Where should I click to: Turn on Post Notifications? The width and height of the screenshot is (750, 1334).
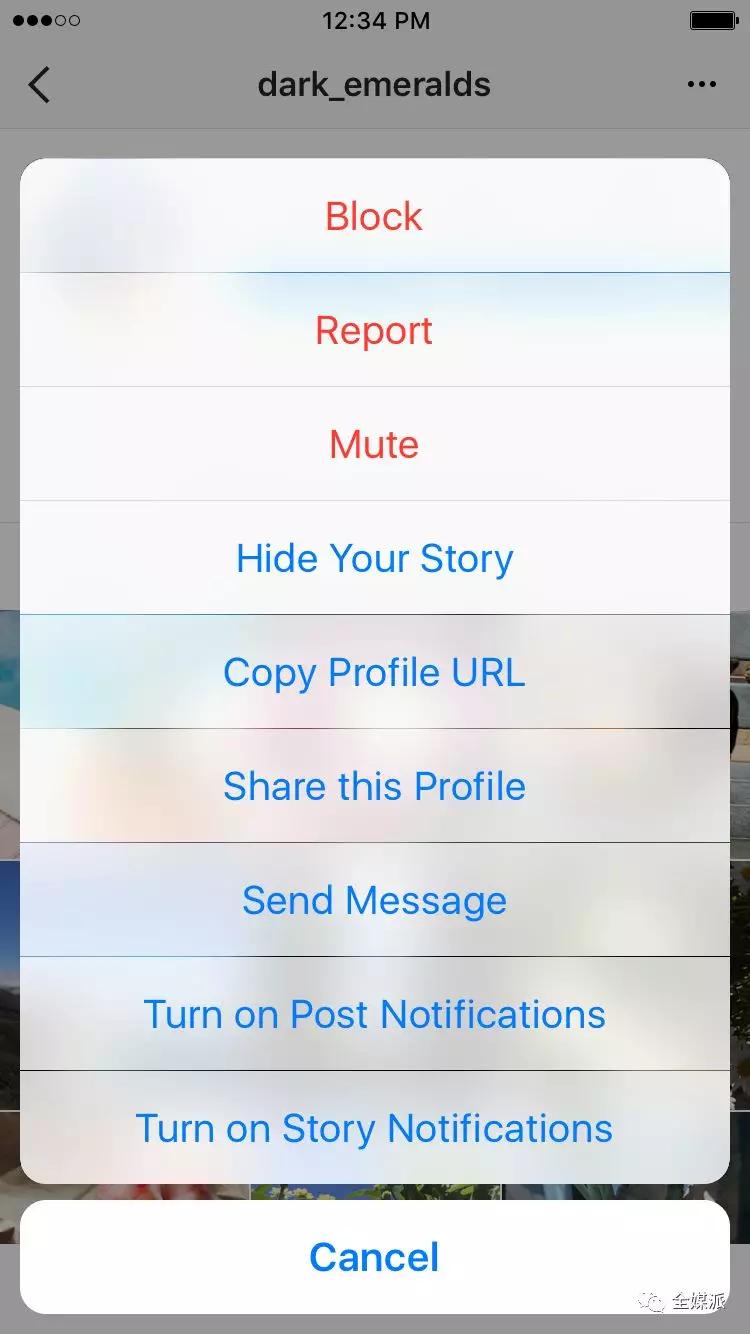374,1014
